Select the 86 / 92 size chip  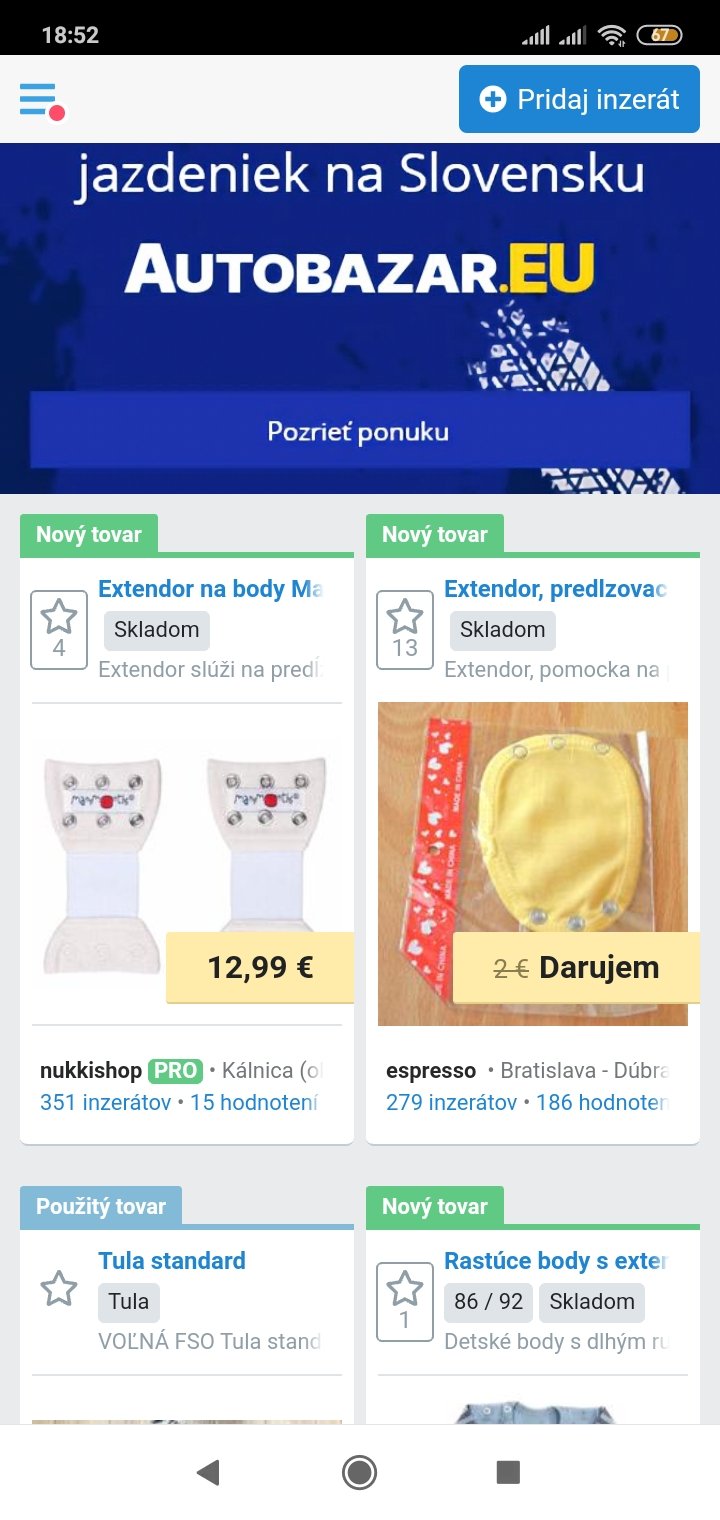488,1302
